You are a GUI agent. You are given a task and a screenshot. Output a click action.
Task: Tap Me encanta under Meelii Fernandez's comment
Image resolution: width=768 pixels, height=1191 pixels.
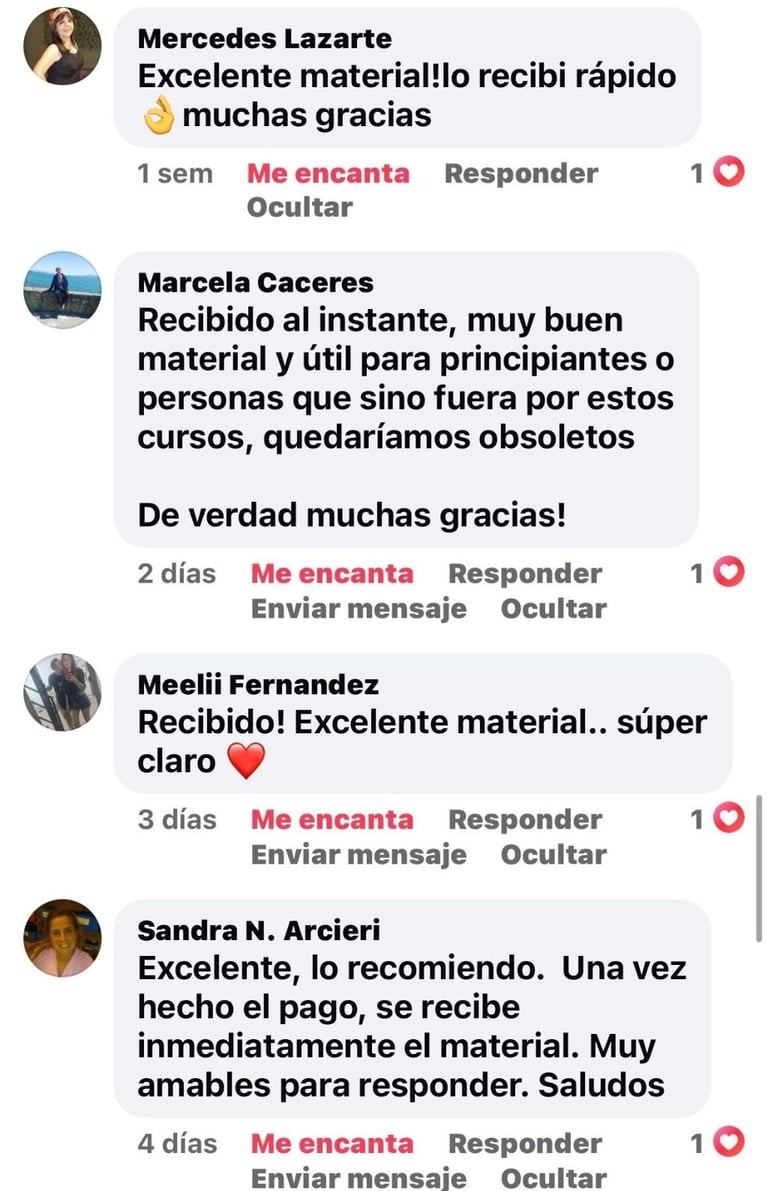[x=332, y=820]
